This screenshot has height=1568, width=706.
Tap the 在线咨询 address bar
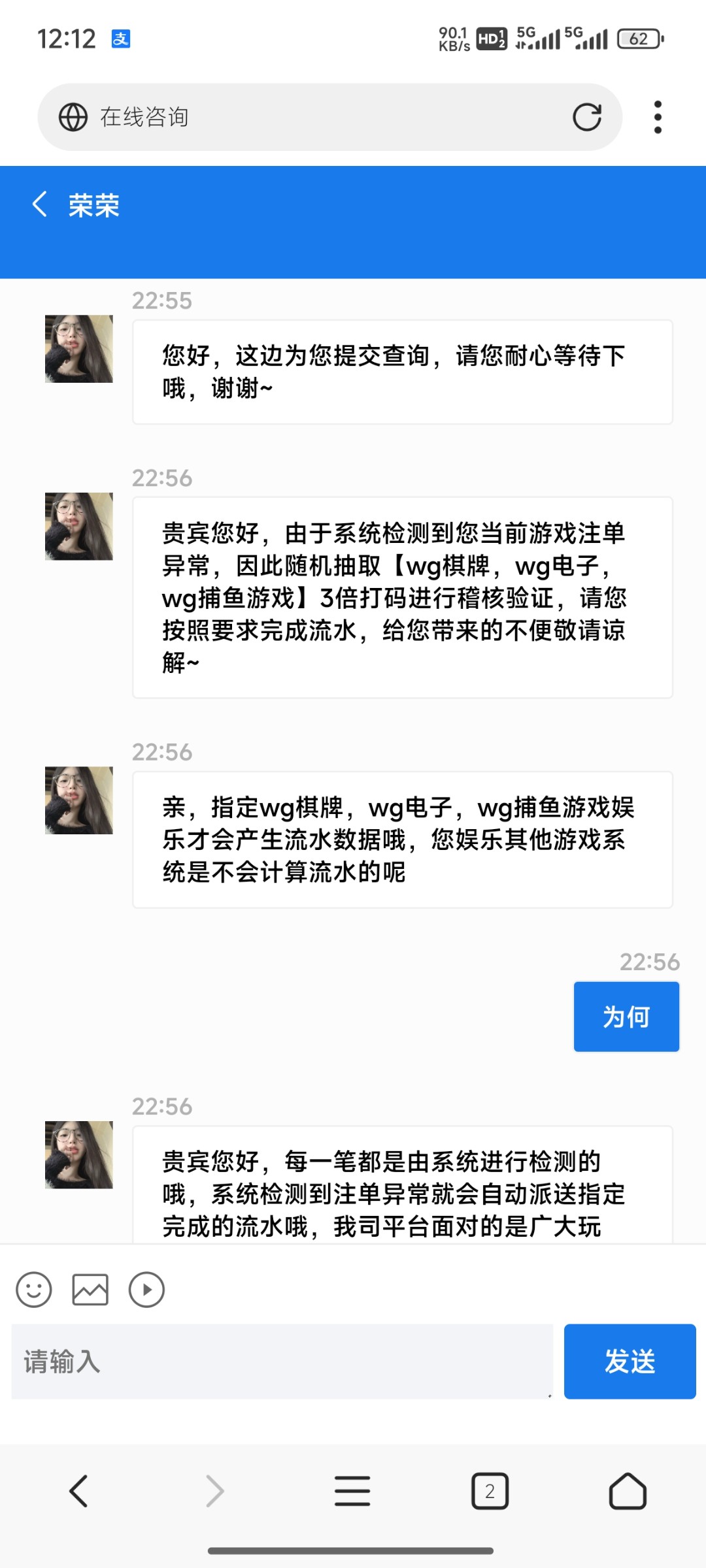[x=314, y=118]
